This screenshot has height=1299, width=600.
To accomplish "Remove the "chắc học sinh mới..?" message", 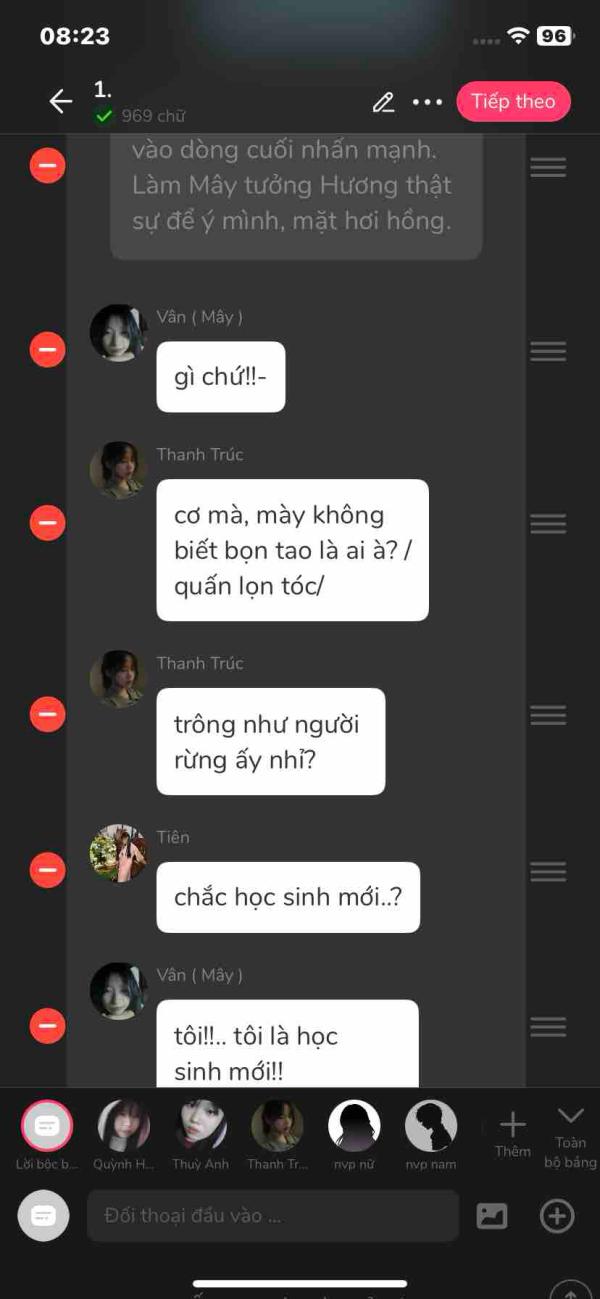I will (x=47, y=870).
